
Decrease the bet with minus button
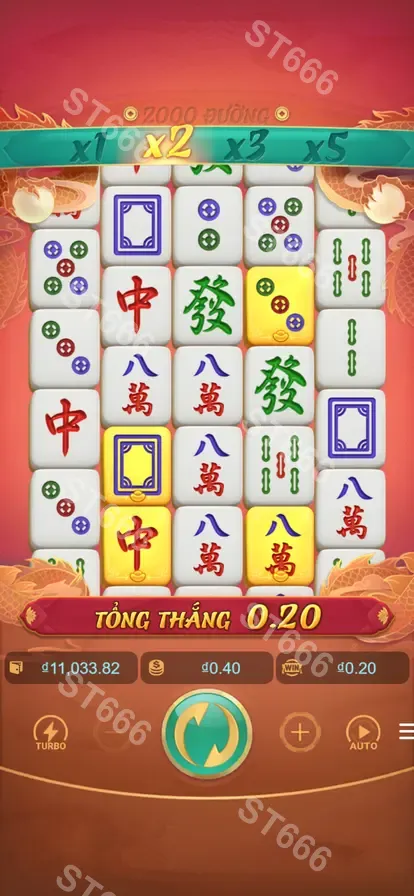[x=114, y=732]
